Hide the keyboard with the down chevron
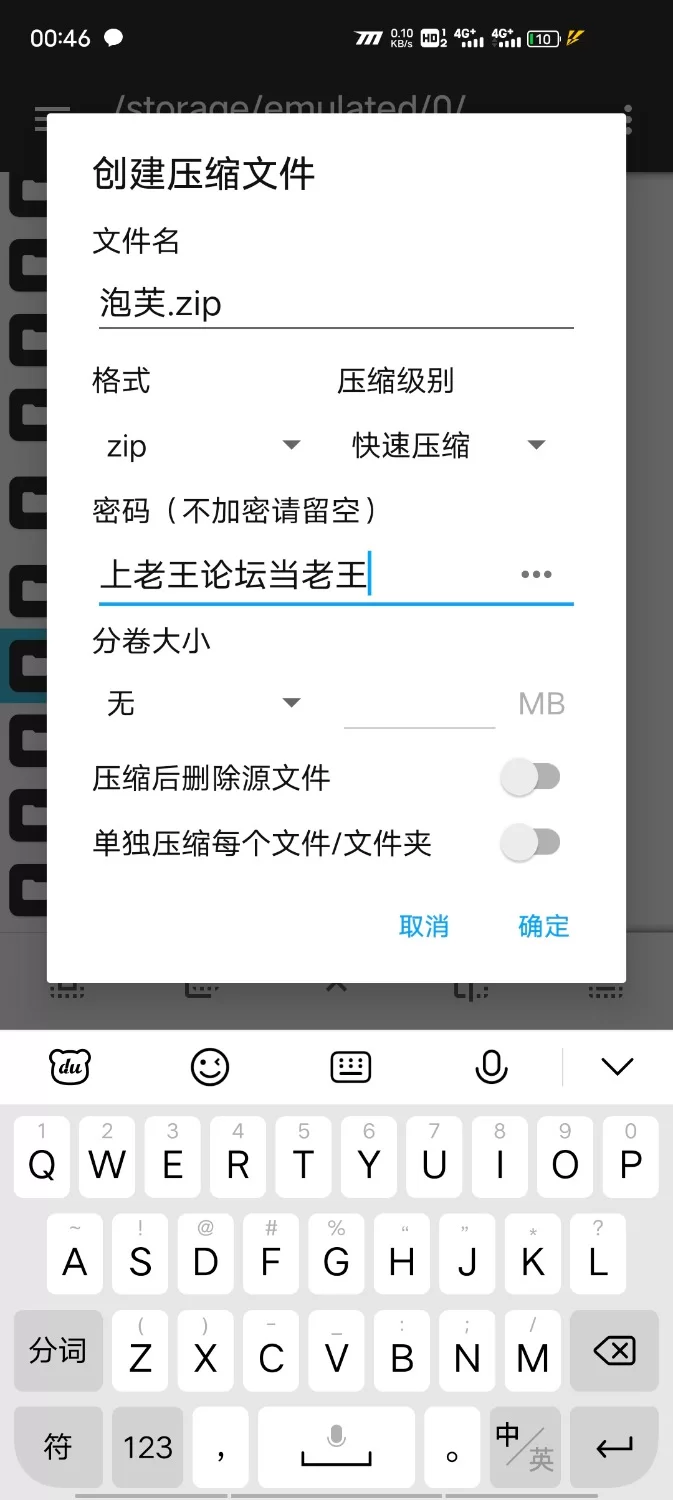Image resolution: width=673 pixels, height=1500 pixels. tap(618, 1067)
